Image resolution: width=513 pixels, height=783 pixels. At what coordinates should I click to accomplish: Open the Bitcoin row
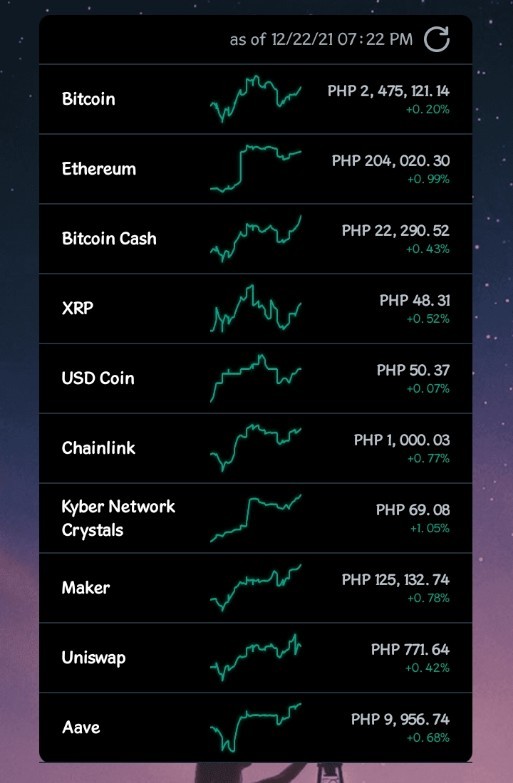click(256, 99)
